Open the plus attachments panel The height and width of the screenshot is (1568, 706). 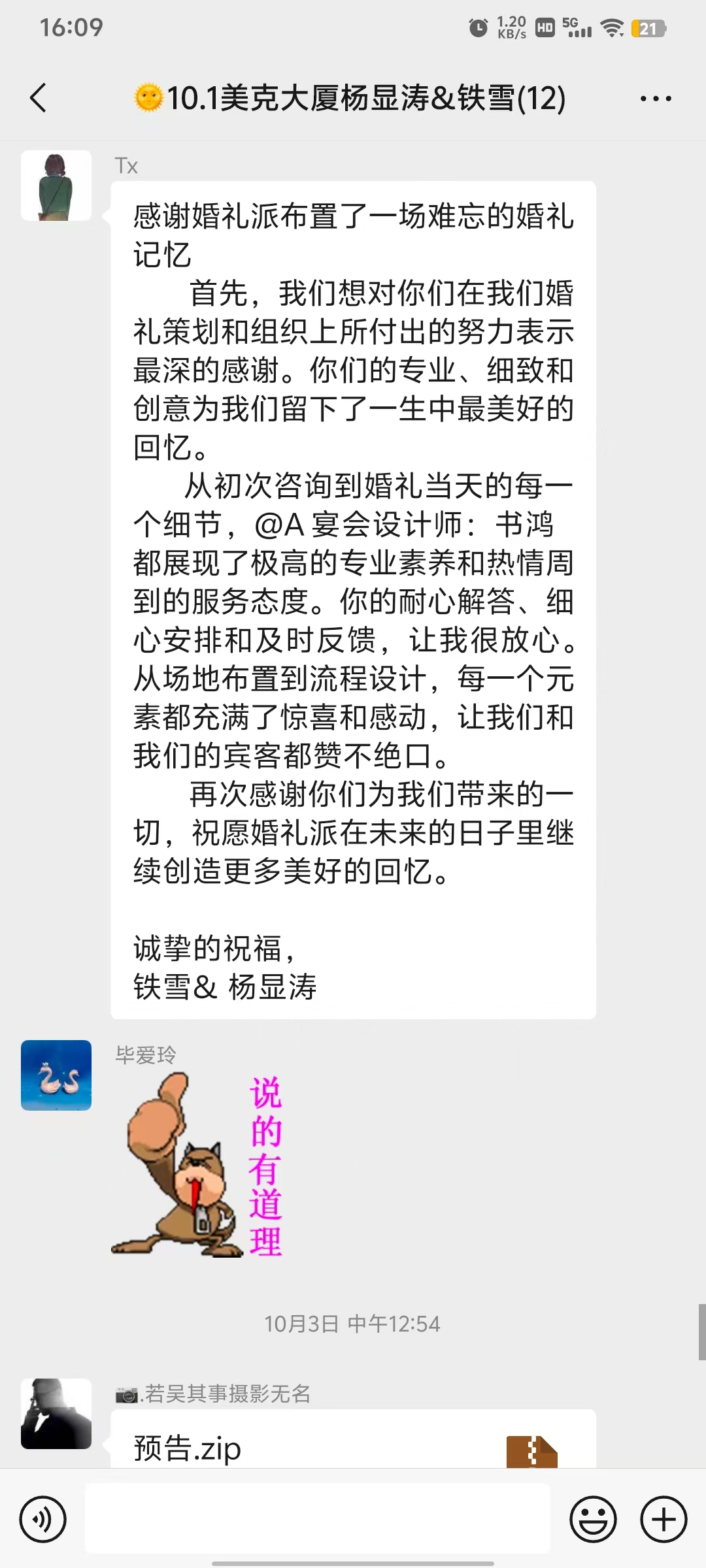[663, 1520]
